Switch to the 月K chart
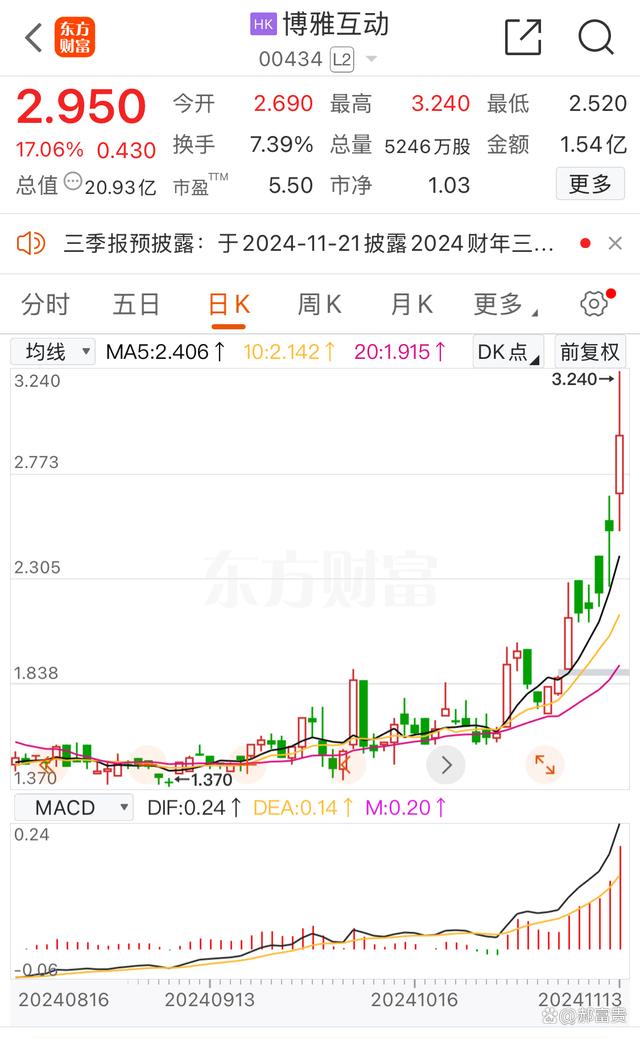Screen dimensions: 640x1038 [411, 305]
